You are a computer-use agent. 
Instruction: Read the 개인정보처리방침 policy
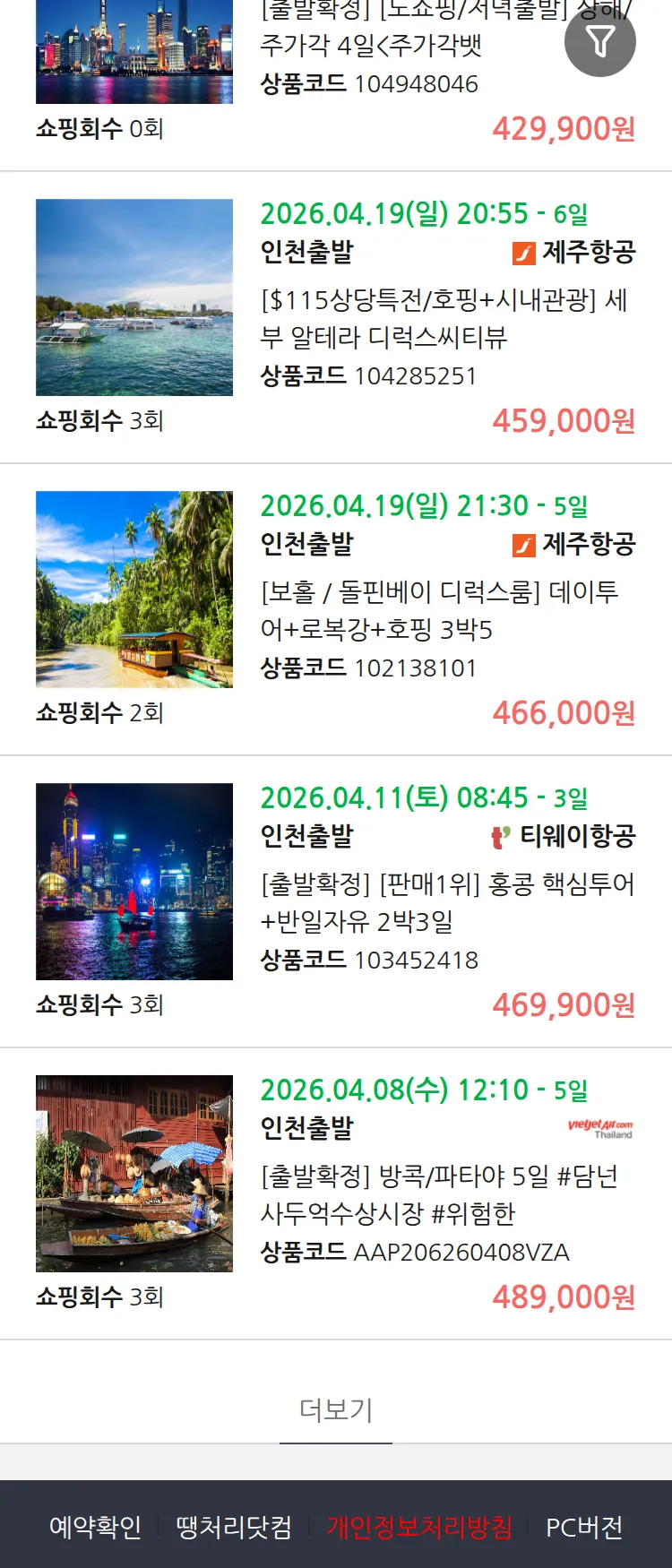(x=419, y=1527)
